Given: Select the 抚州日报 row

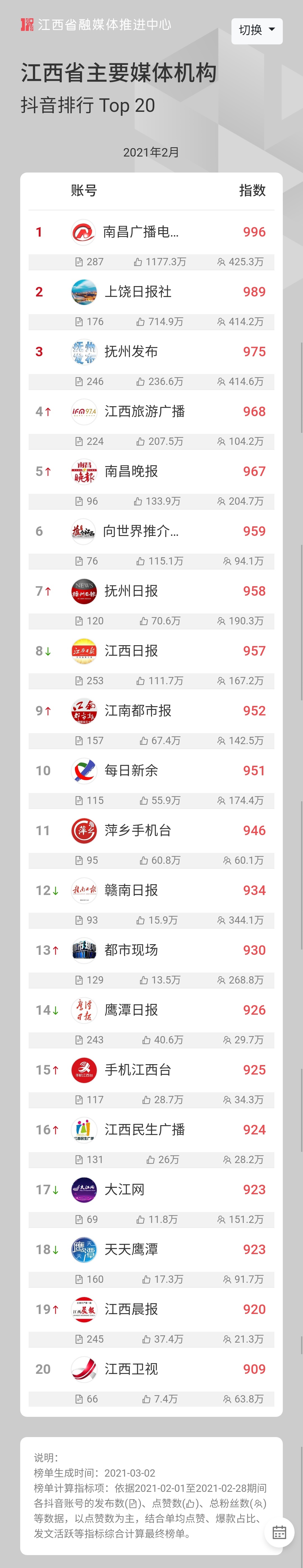Looking at the screenshot, I should (x=130, y=591).
